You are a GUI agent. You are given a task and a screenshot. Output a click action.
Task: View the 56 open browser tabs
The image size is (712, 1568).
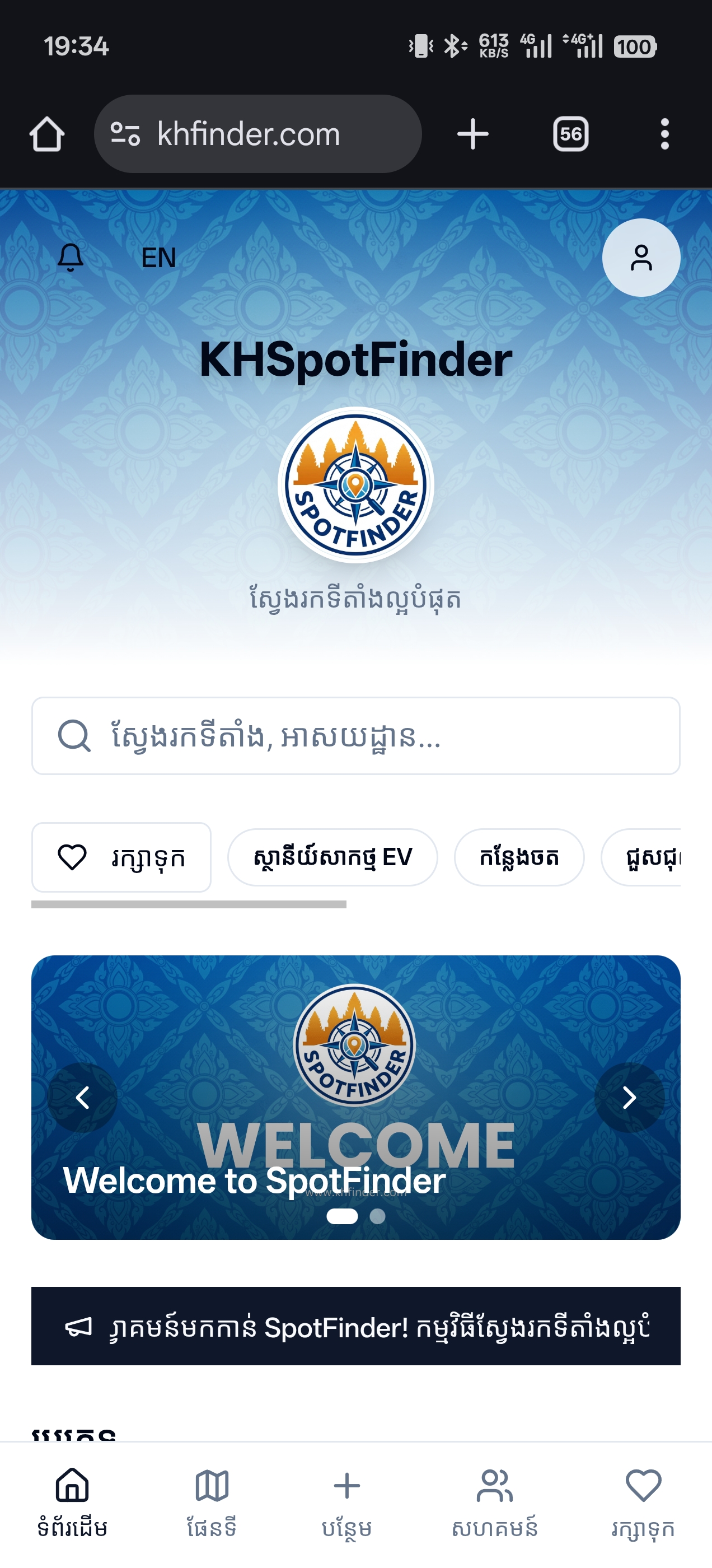[x=570, y=134]
